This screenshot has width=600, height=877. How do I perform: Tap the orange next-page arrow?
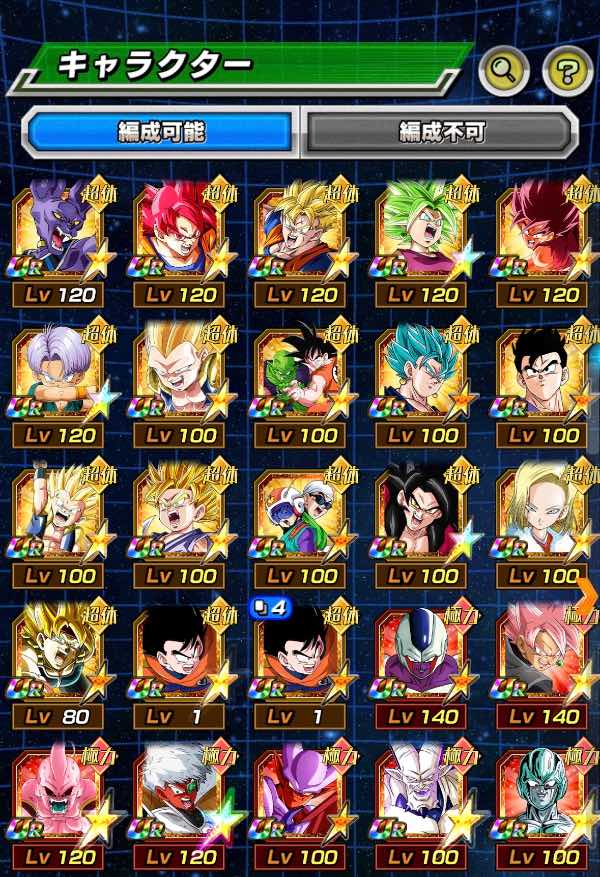588,595
